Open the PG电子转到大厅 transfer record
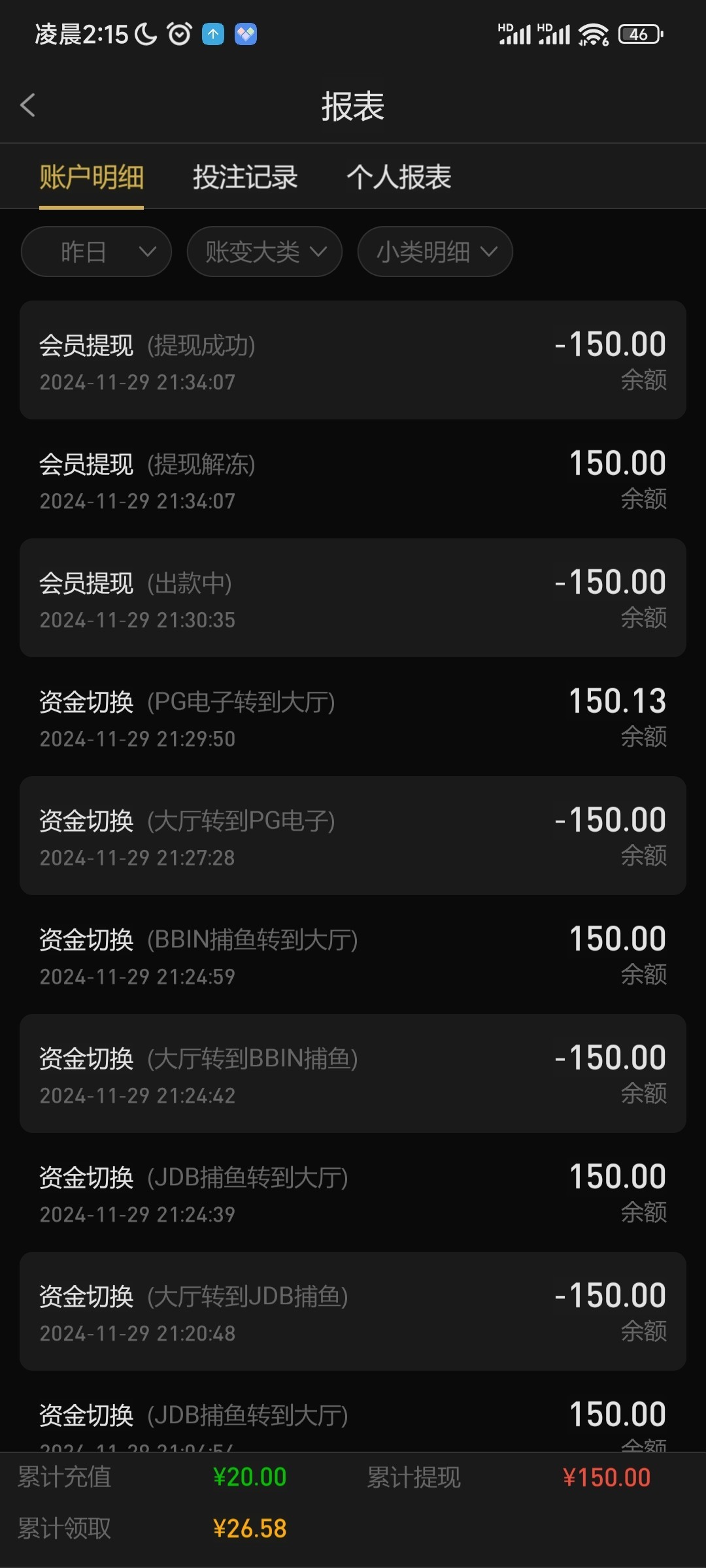This screenshot has height=1568, width=706. point(353,717)
